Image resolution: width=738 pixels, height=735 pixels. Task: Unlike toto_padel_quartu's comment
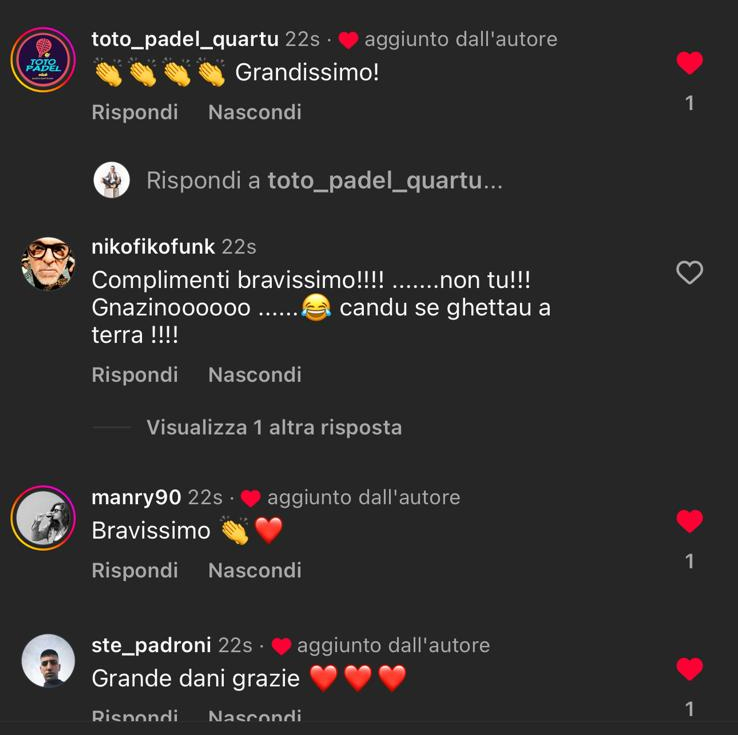tap(689, 63)
